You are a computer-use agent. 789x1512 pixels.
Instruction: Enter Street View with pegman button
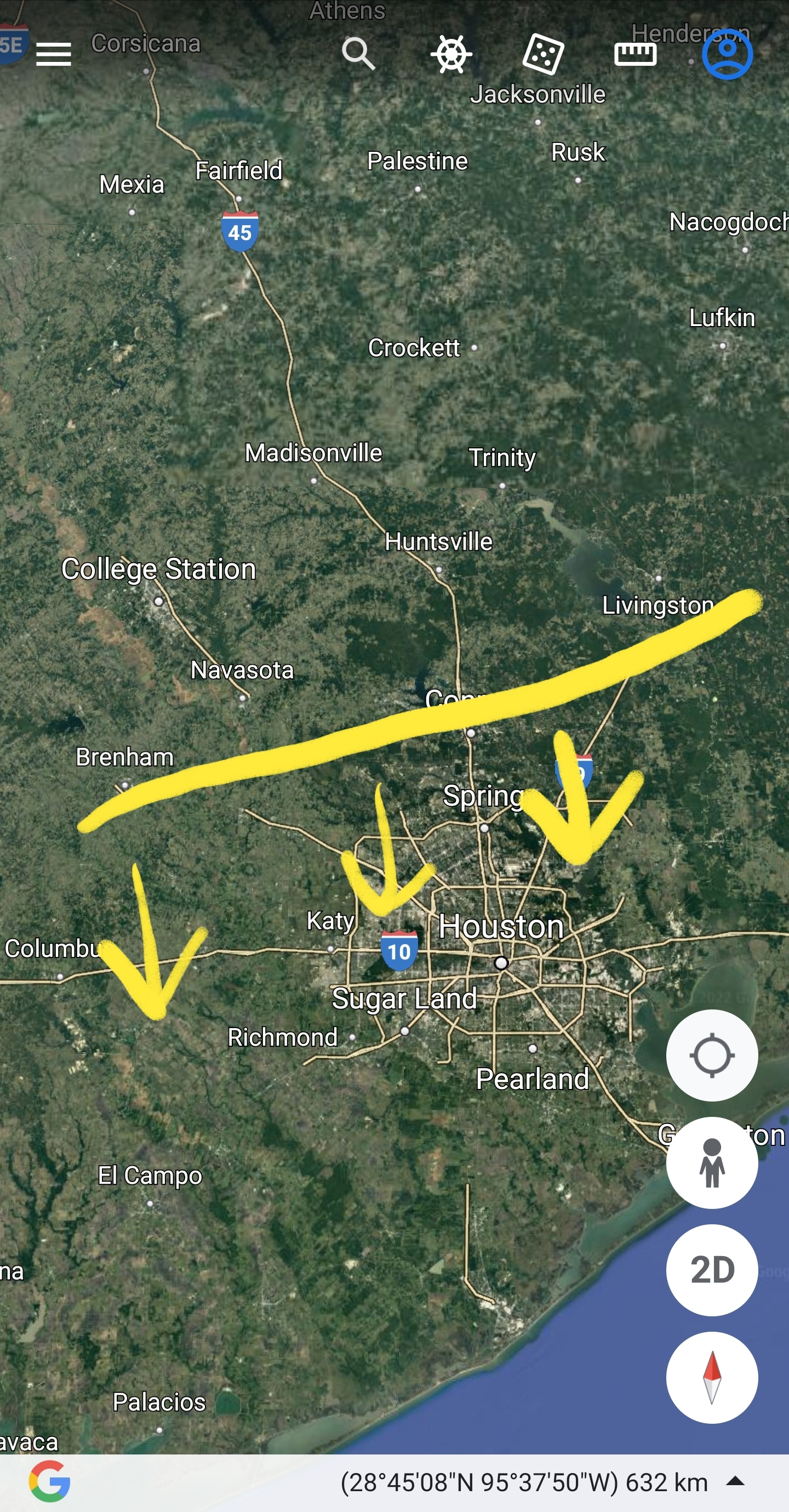[712, 1163]
